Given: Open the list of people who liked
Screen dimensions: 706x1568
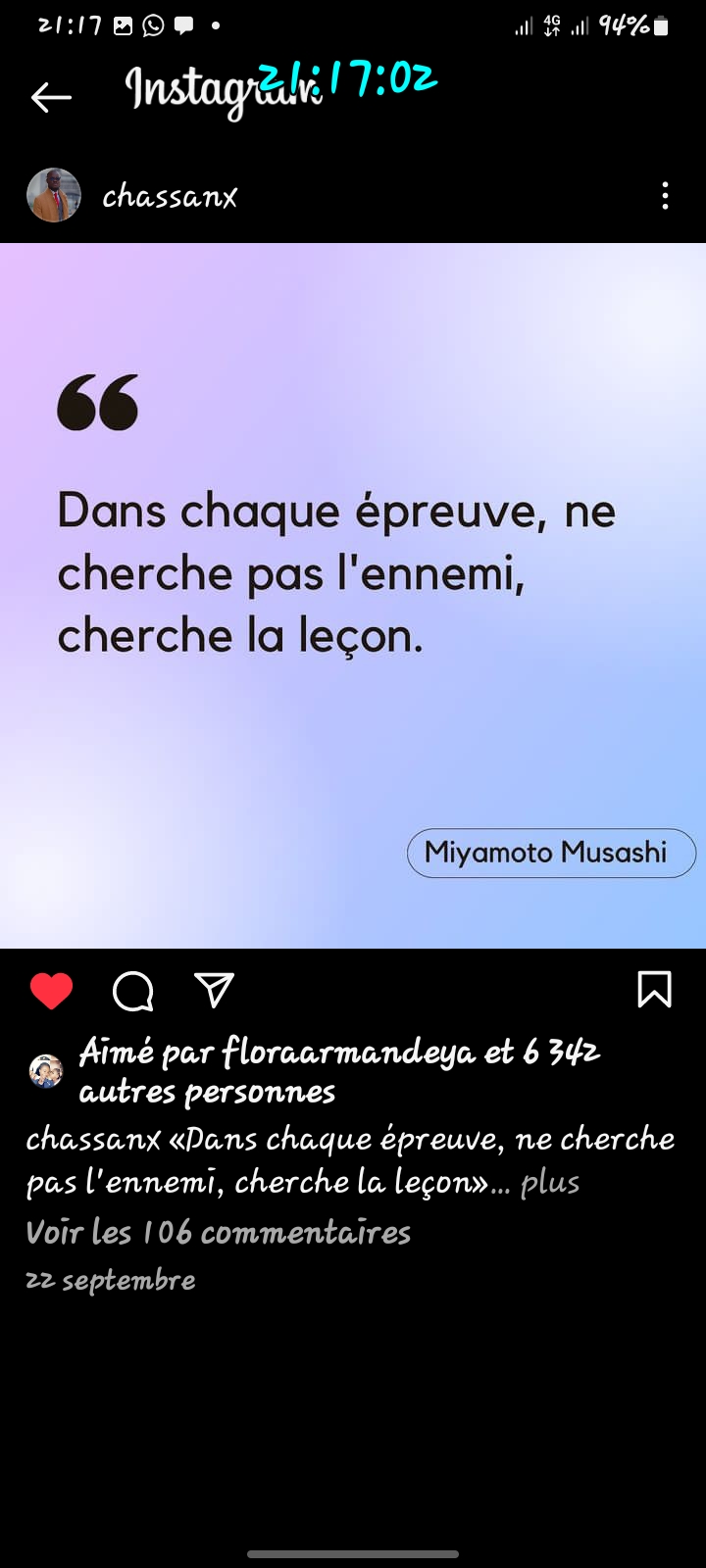Looking at the screenshot, I should pos(338,1071).
